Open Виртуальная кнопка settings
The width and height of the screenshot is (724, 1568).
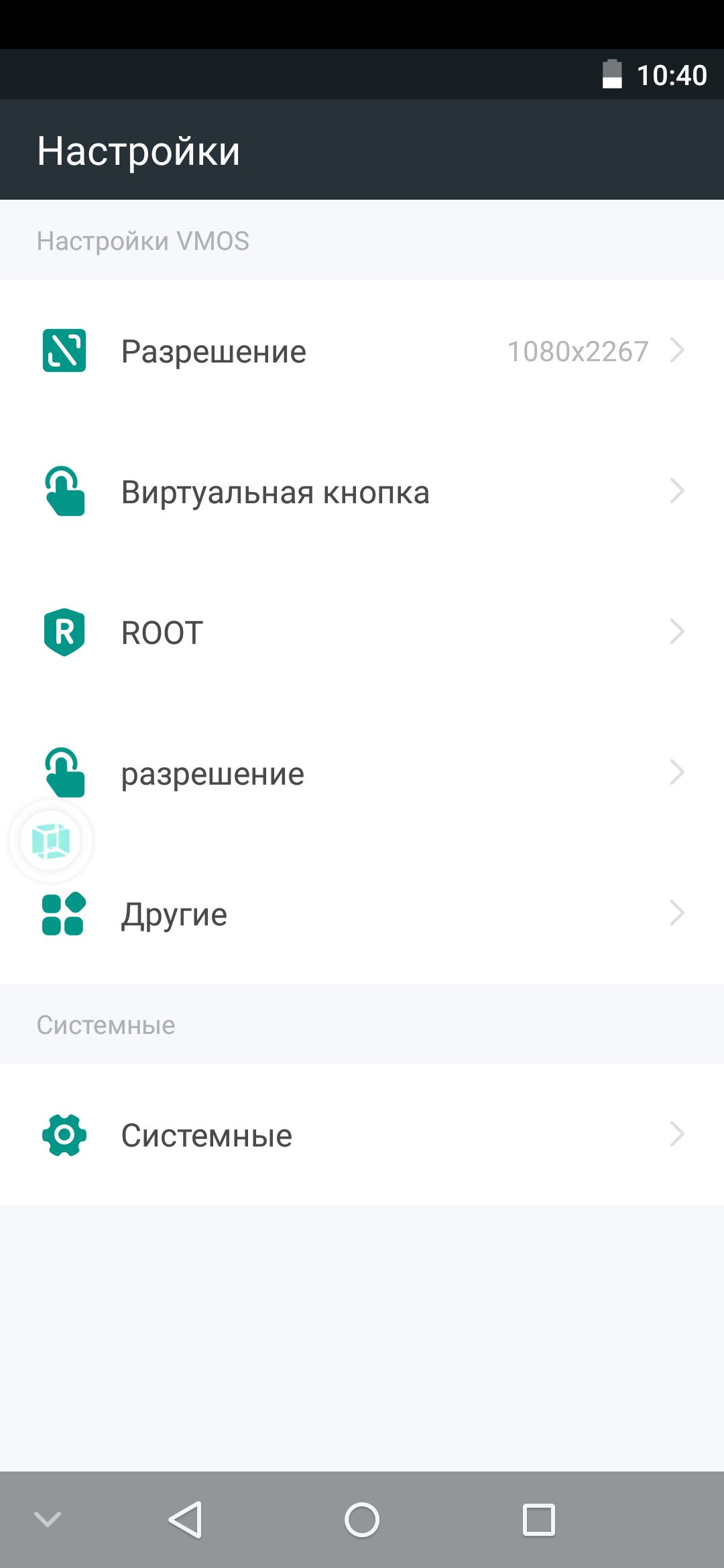(x=362, y=492)
